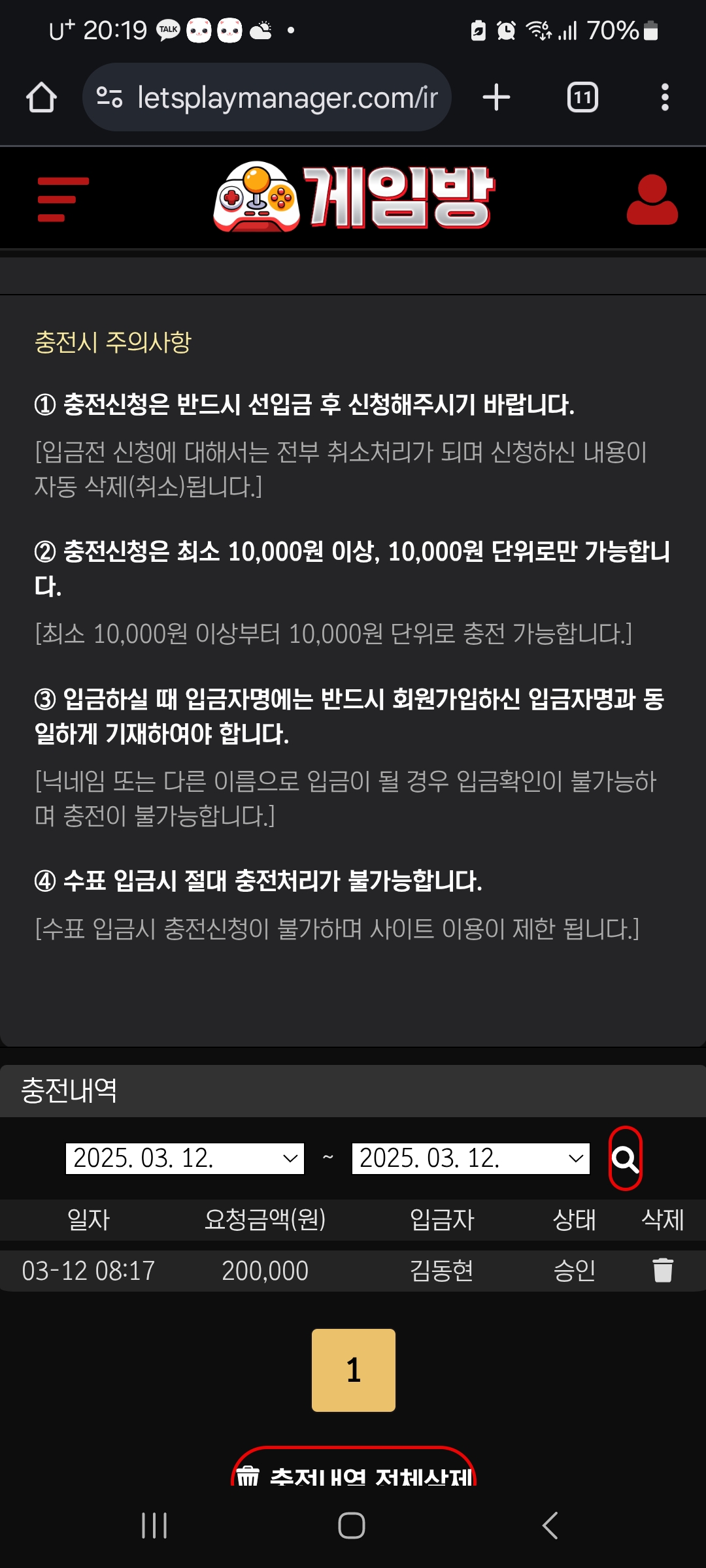Open the red hamburger side menu
The image size is (706, 1568).
tap(63, 199)
